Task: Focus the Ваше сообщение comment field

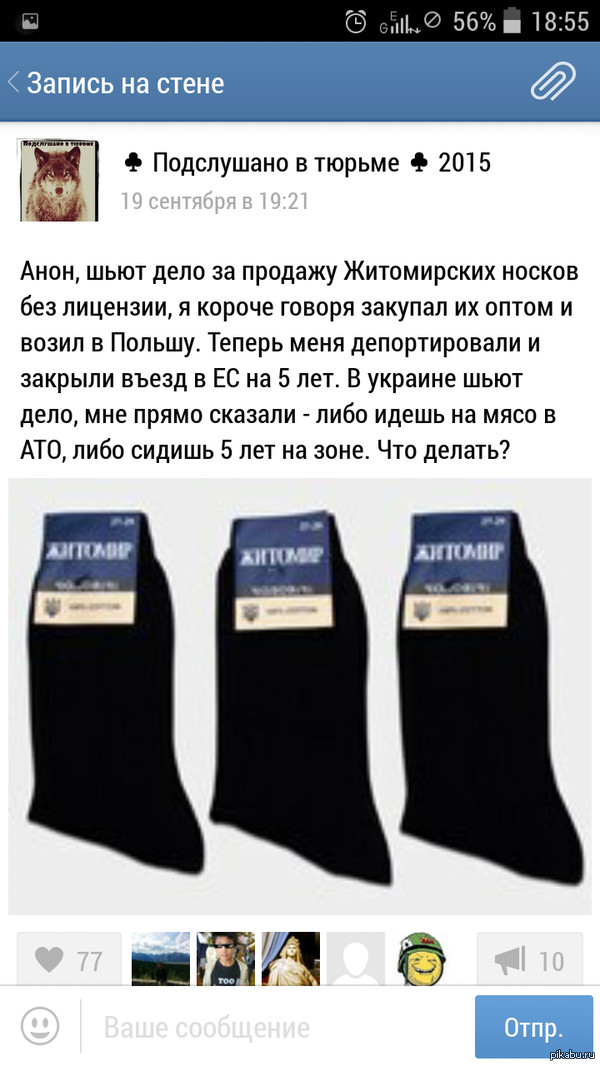Action: (x=270, y=1027)
